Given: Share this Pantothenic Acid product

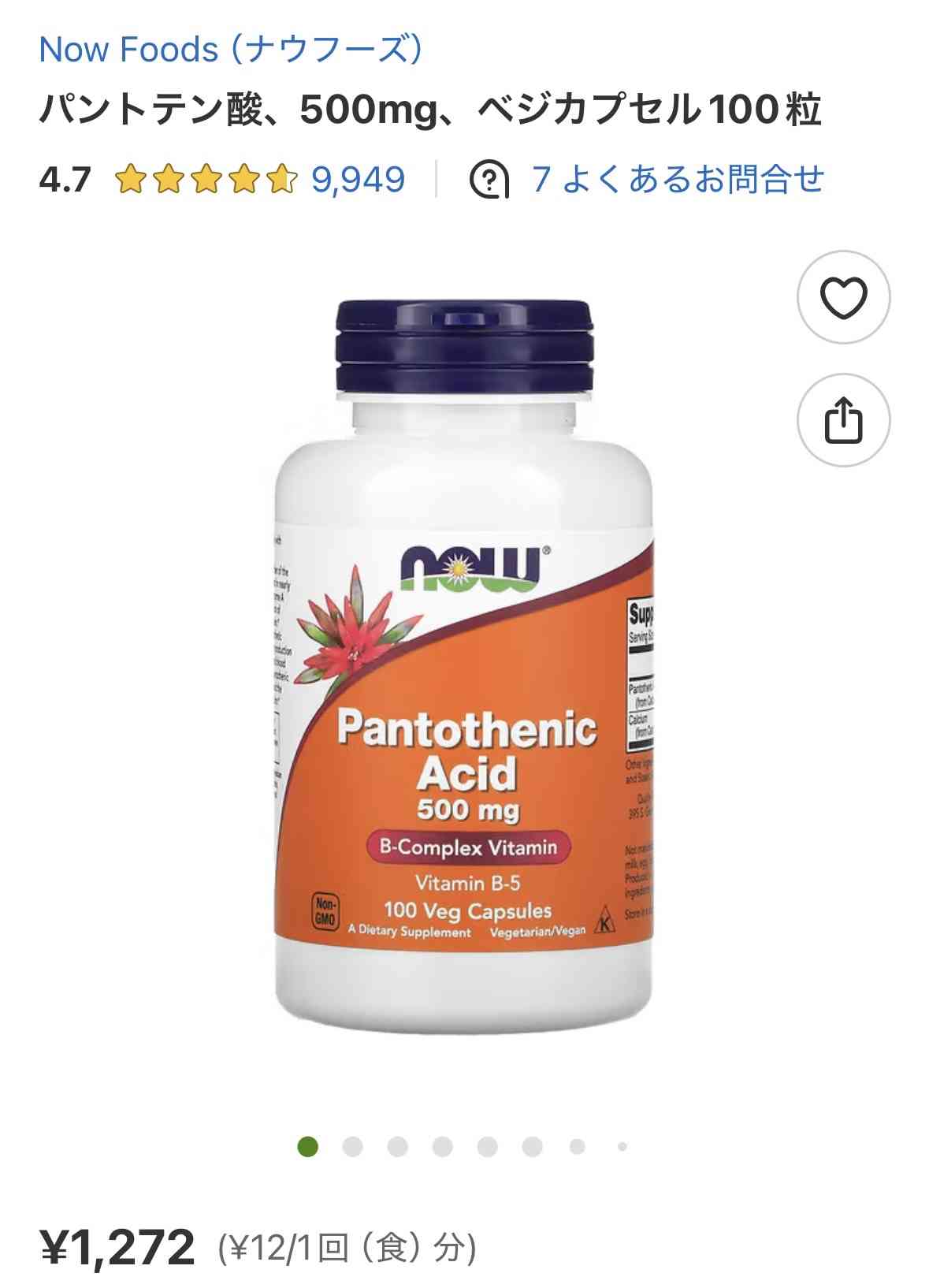Looking at the screenshot, I should (x=843, y=420).
